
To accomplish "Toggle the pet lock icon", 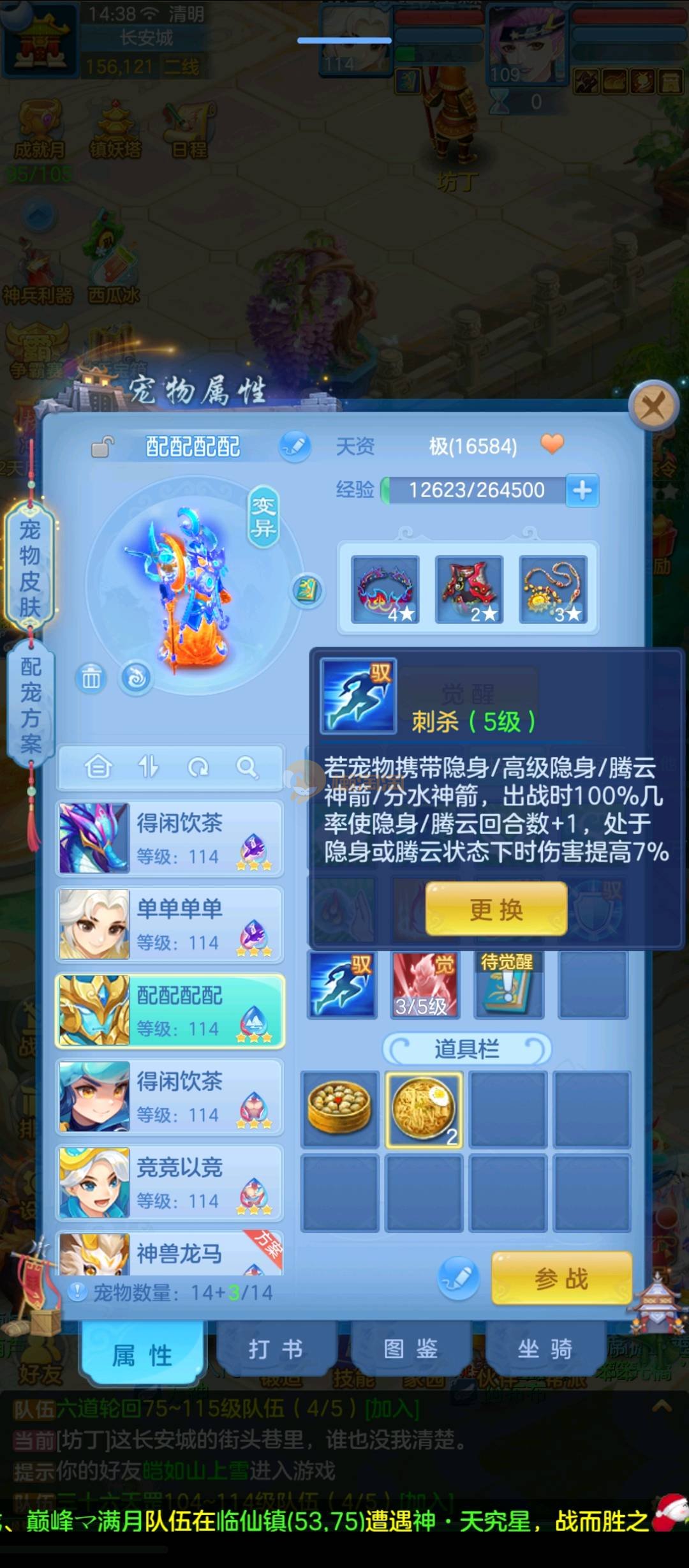I will tap(102, 446).
